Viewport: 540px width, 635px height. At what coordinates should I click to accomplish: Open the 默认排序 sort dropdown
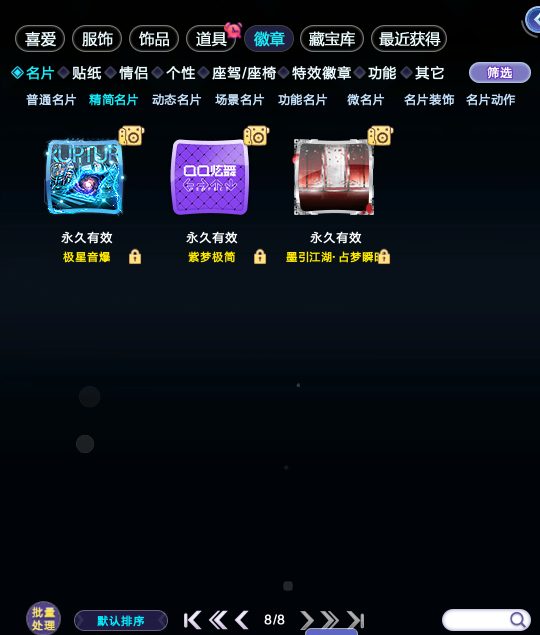[121, 620]
